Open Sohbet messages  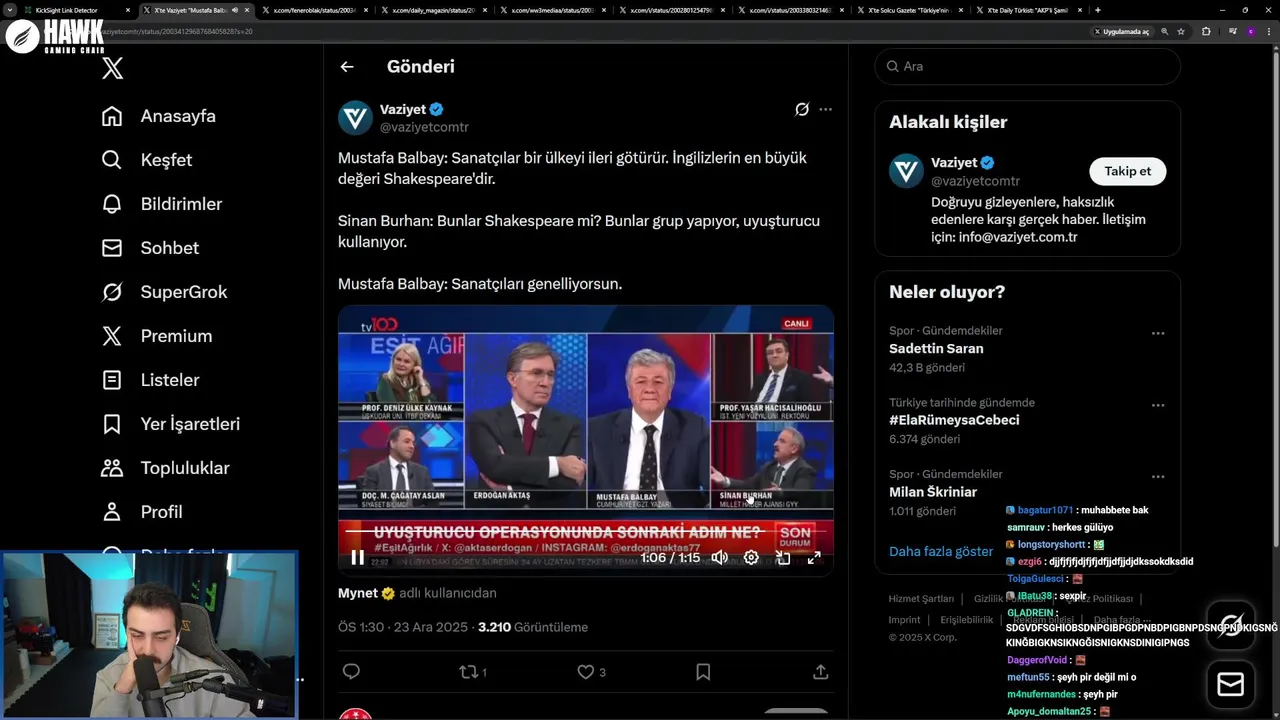[152, 248]
